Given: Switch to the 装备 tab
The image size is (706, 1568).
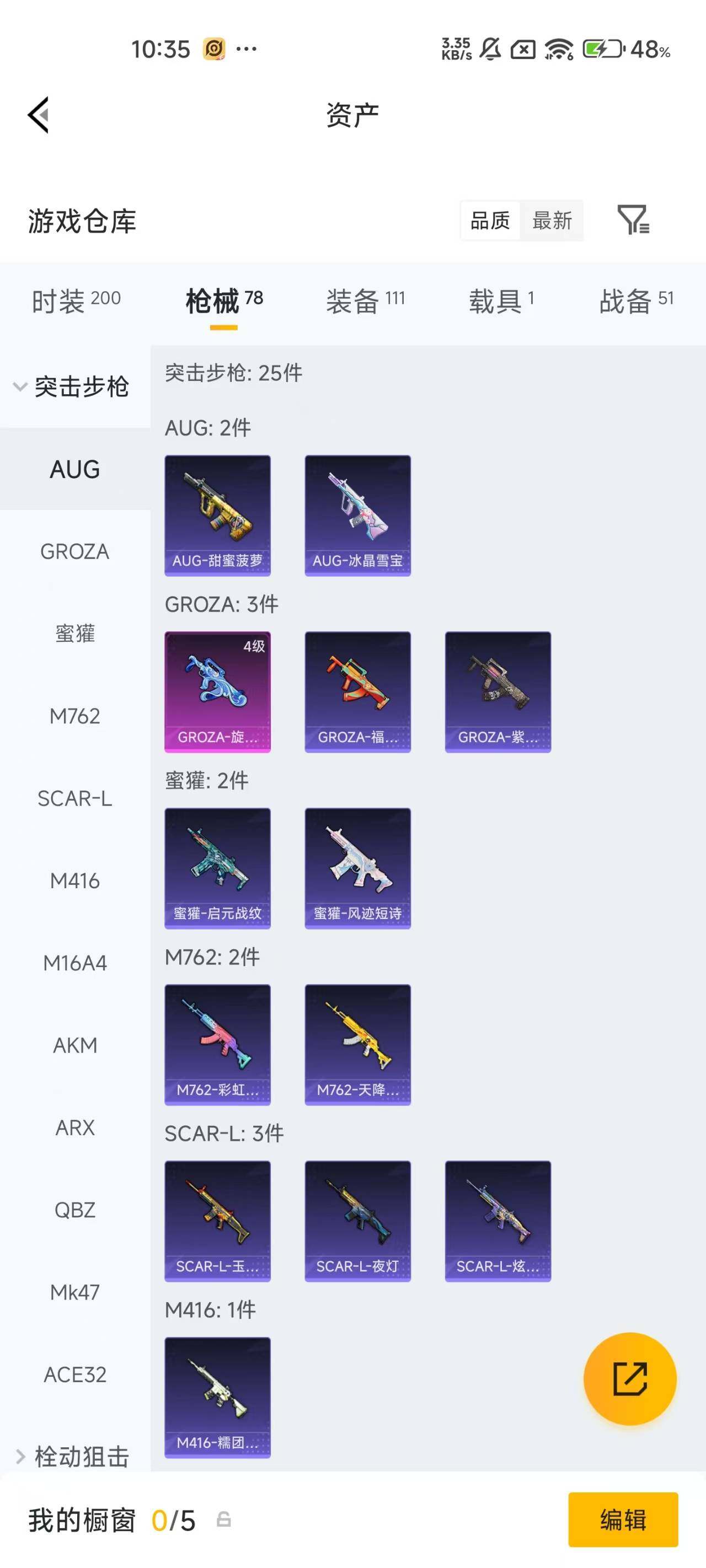Looking at the screenshot, I should click(366, 300).
